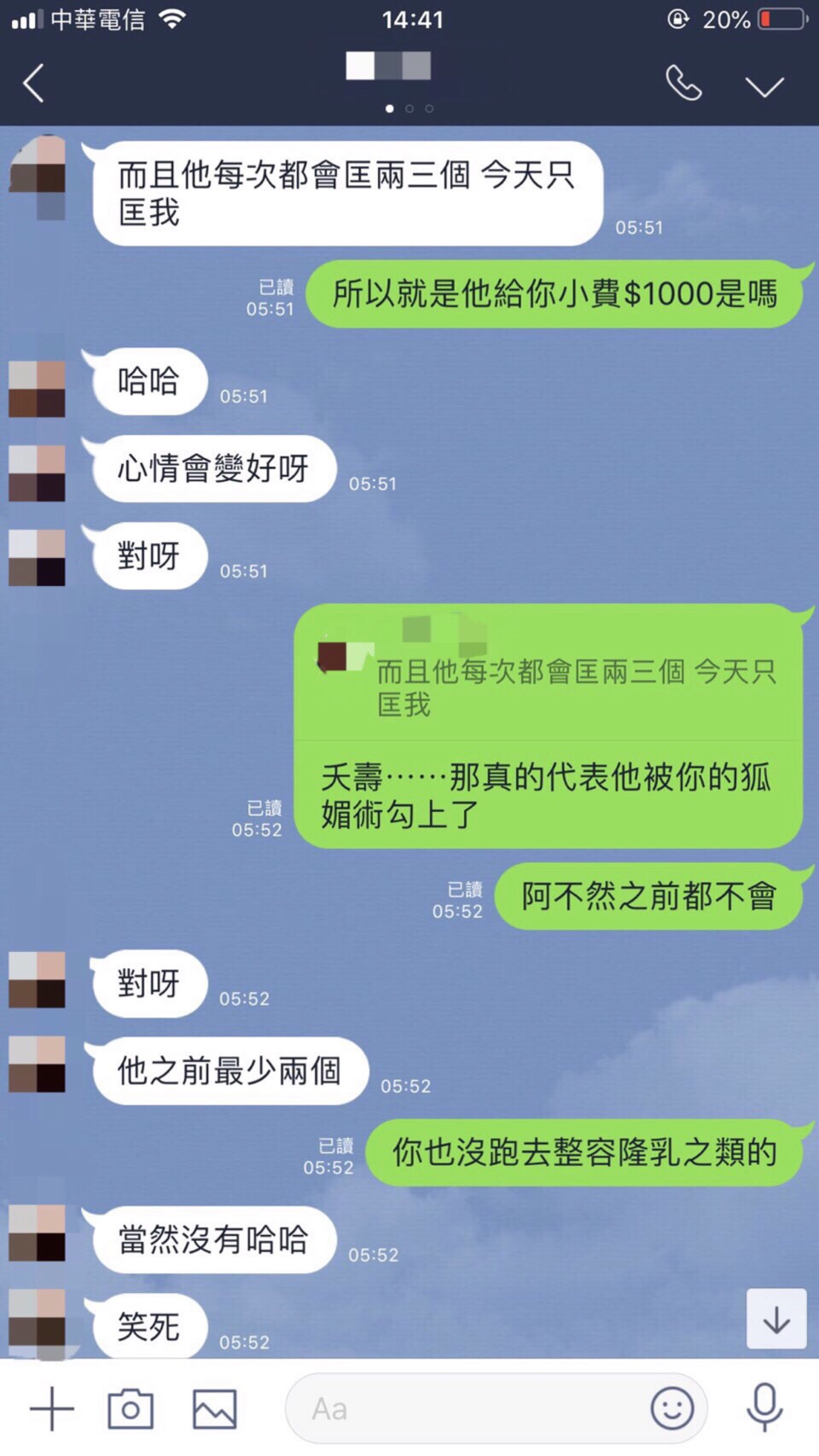Start a voice call
The height and width of the screenshot is (1456, 819).
point(683,84)
